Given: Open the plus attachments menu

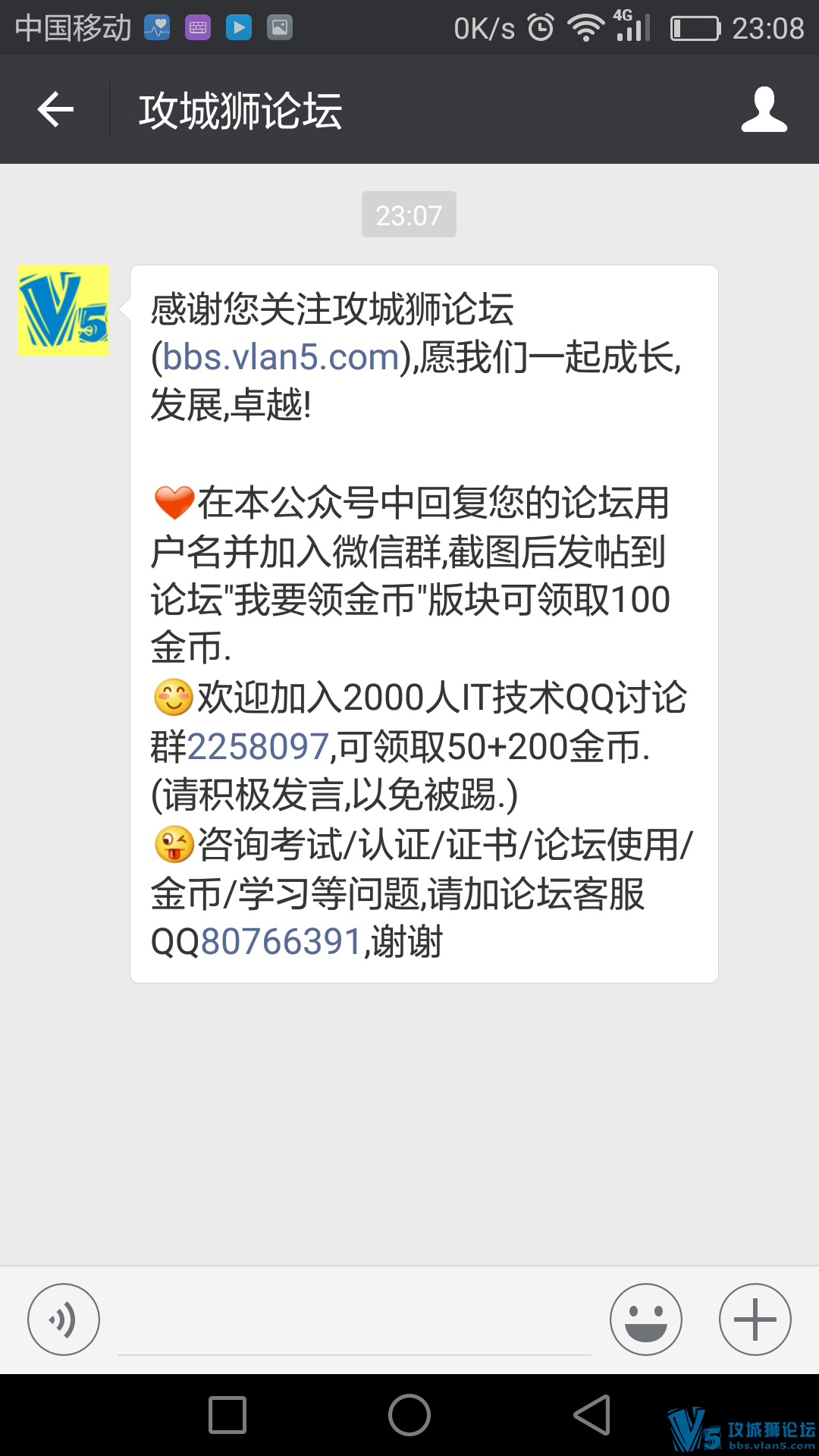Looking at the screenshot, I should click(x=755, y=1319).
